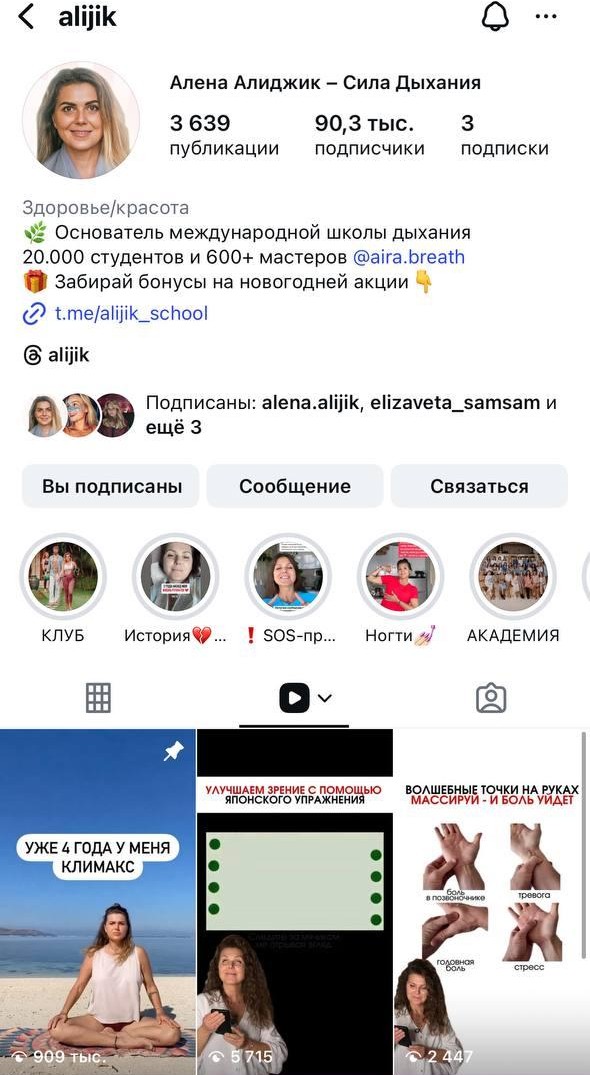Open the @aira.breath mention

408,257
